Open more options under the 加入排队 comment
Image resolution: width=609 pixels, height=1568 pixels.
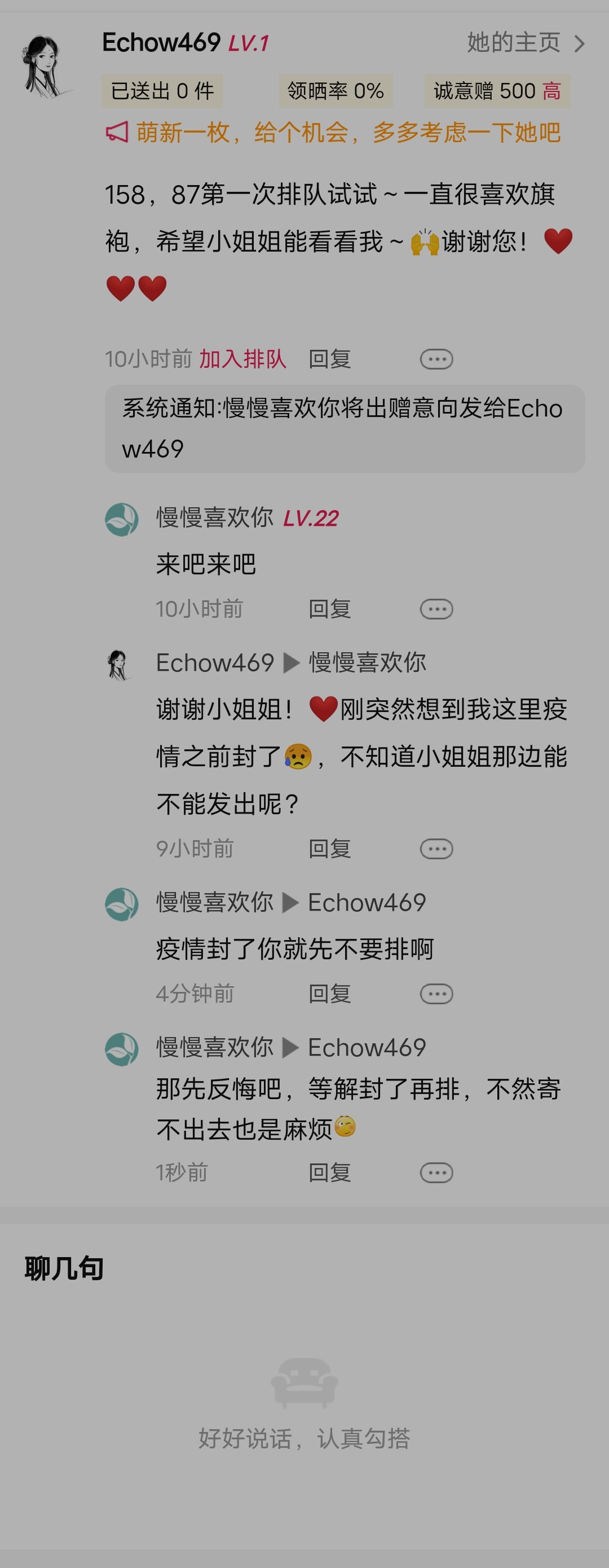click(436, 359)
